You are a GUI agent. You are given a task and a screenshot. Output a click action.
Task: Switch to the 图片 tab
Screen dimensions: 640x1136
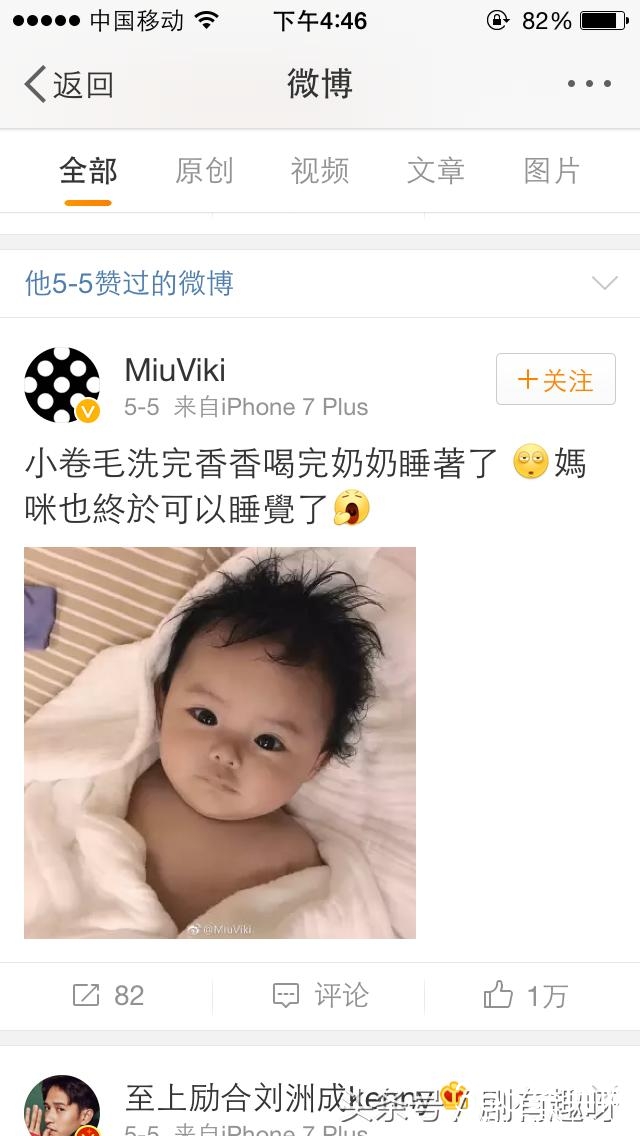[552, 171]
